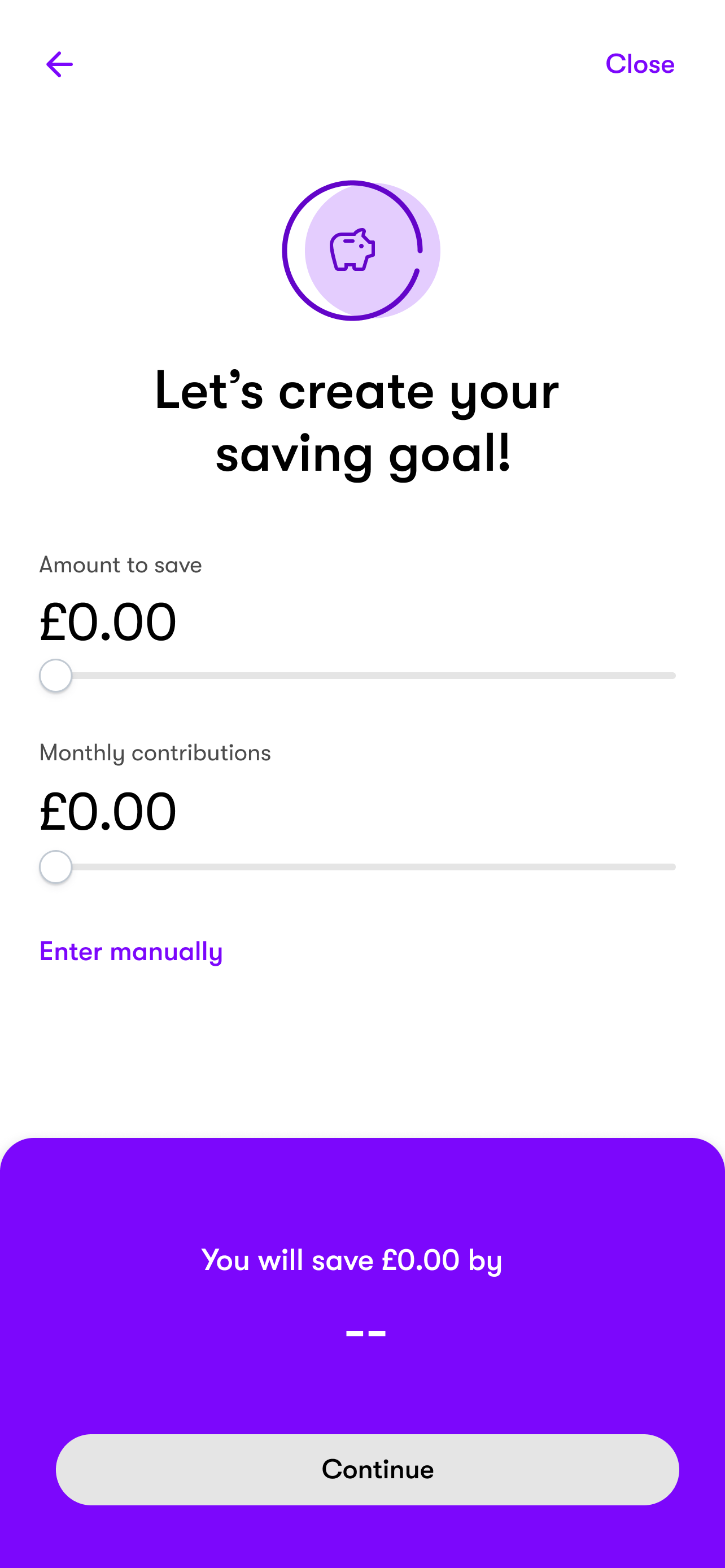Tap the Amount to save slider handle

55,676
